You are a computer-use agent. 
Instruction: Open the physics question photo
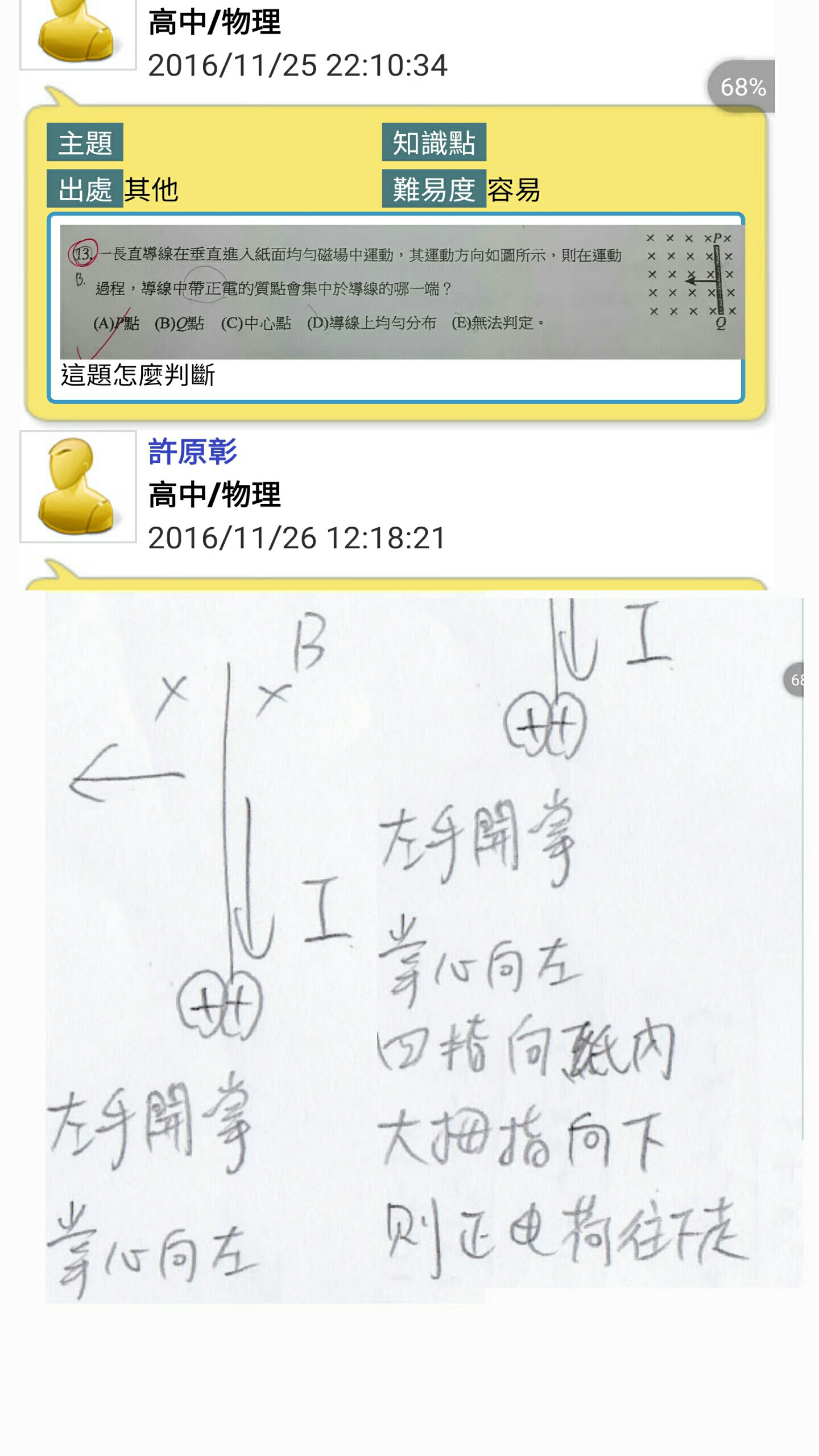pyautogui.click(x=402, y=291)
